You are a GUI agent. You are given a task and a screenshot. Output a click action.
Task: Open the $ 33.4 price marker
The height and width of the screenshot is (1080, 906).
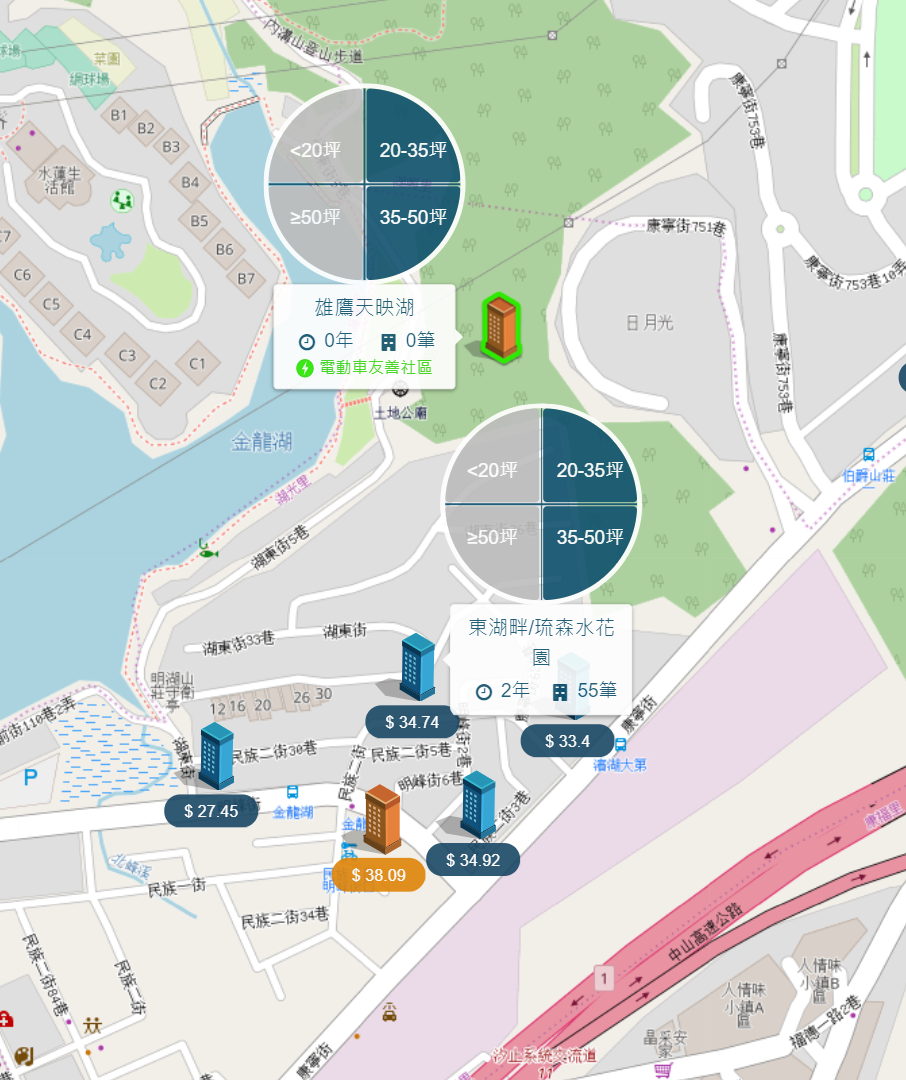coord(567,741)
